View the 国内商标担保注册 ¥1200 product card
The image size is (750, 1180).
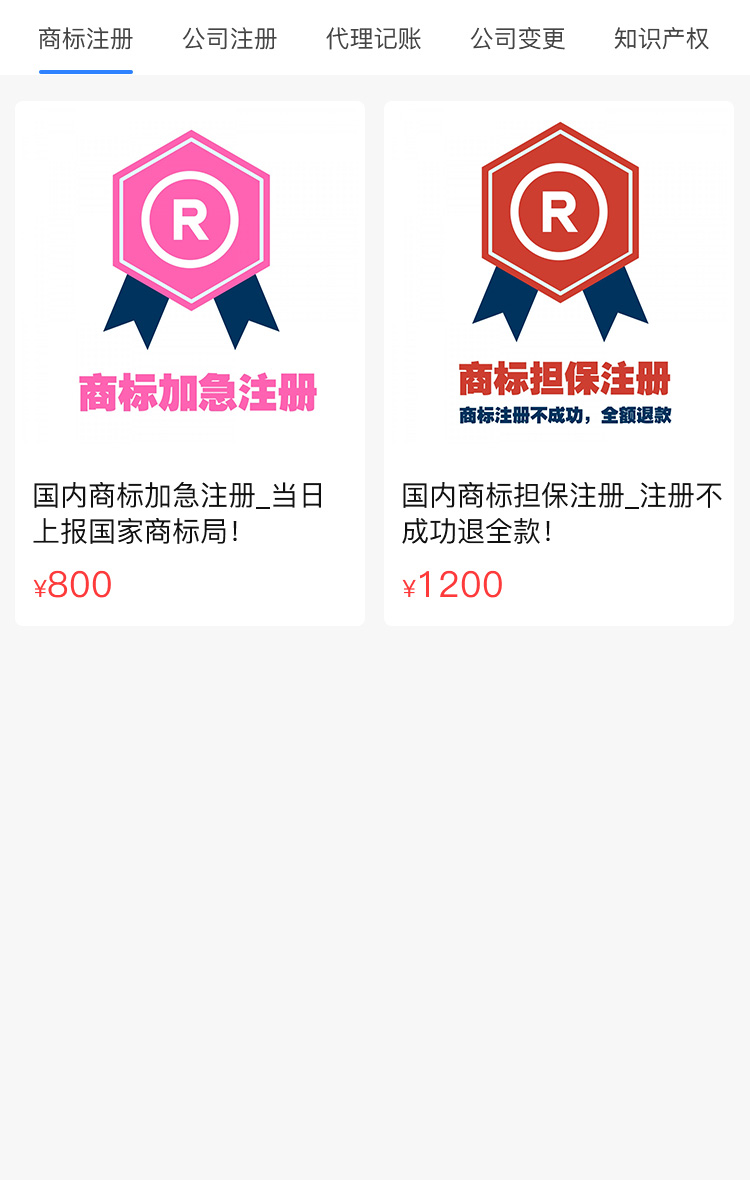click(559, 363)
